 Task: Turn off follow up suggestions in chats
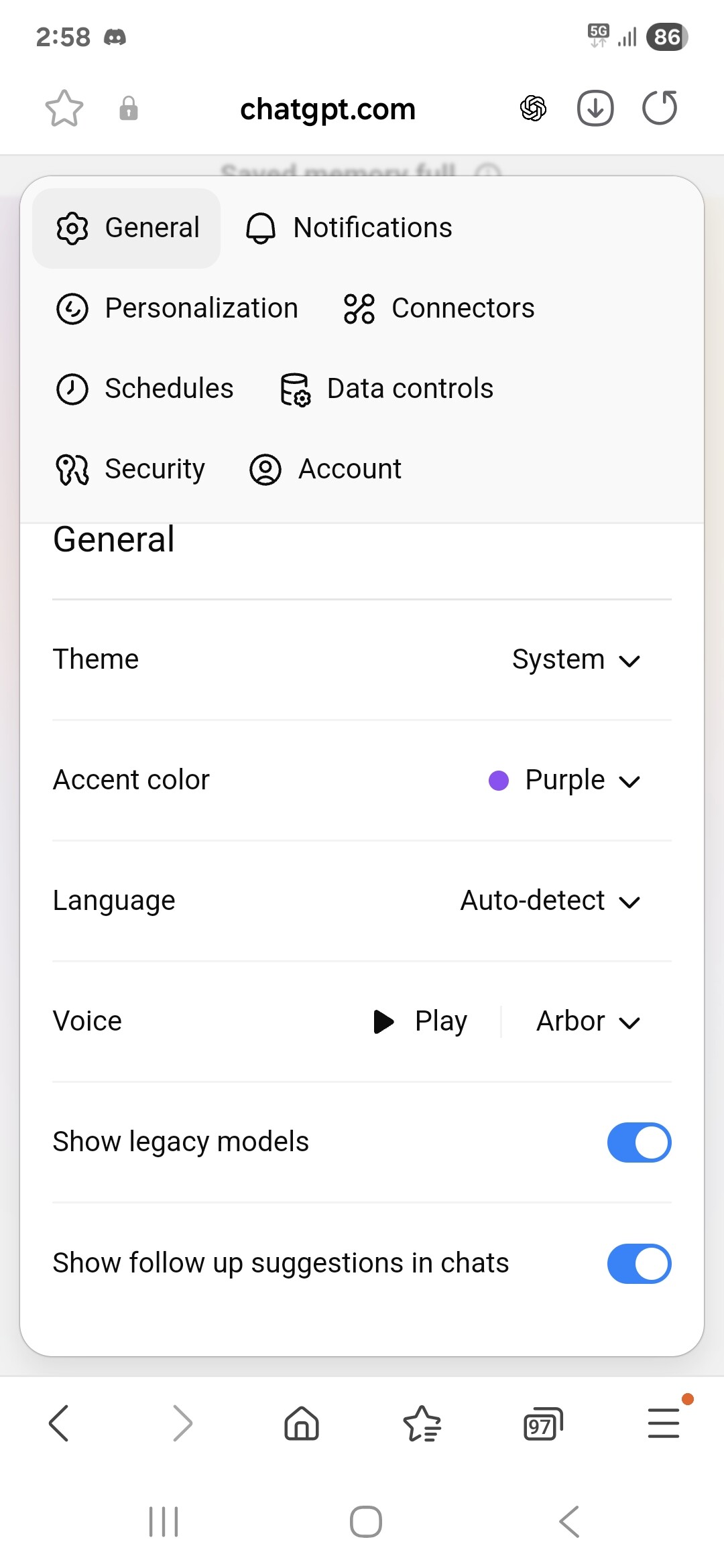pyautogui.click(x=639, y=1264)
